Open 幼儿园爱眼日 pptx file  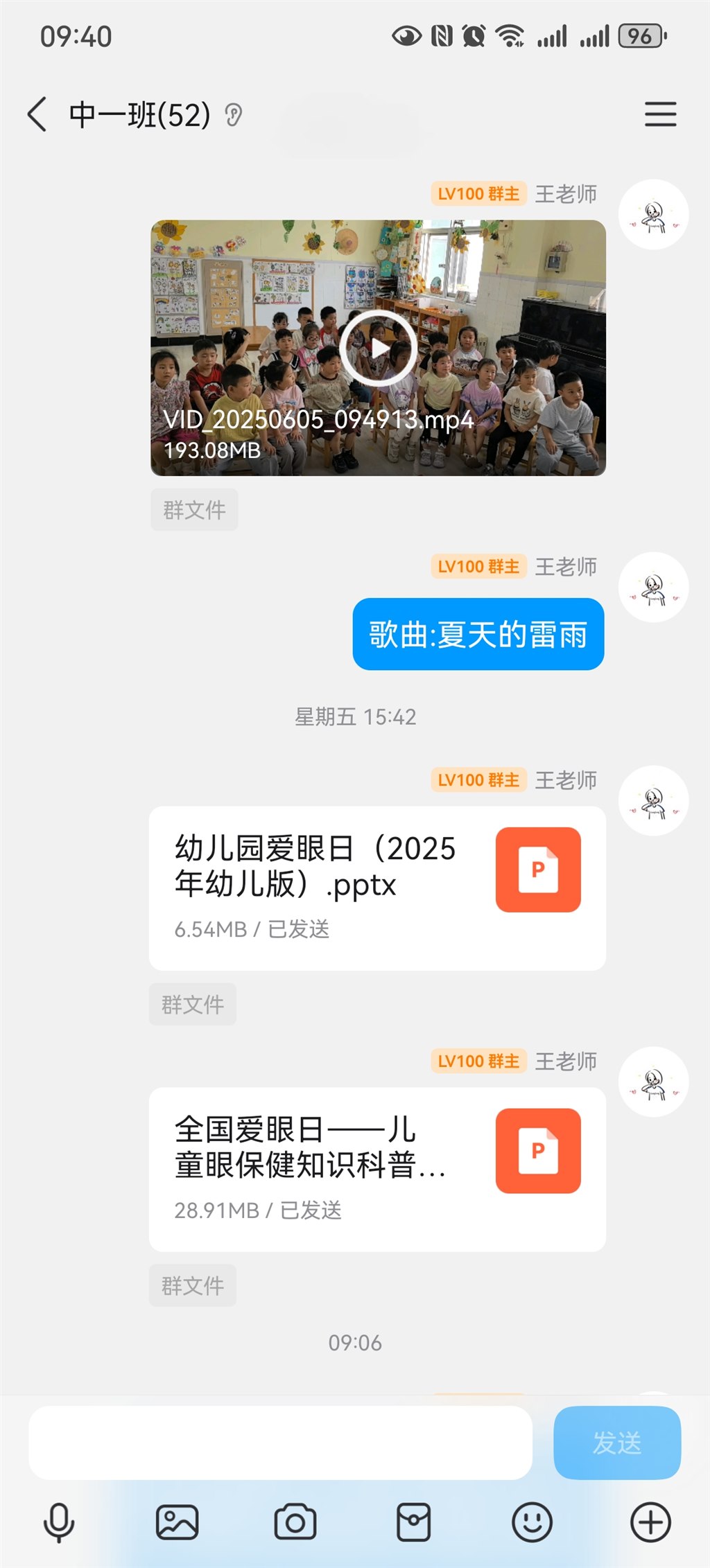point(377,888)
